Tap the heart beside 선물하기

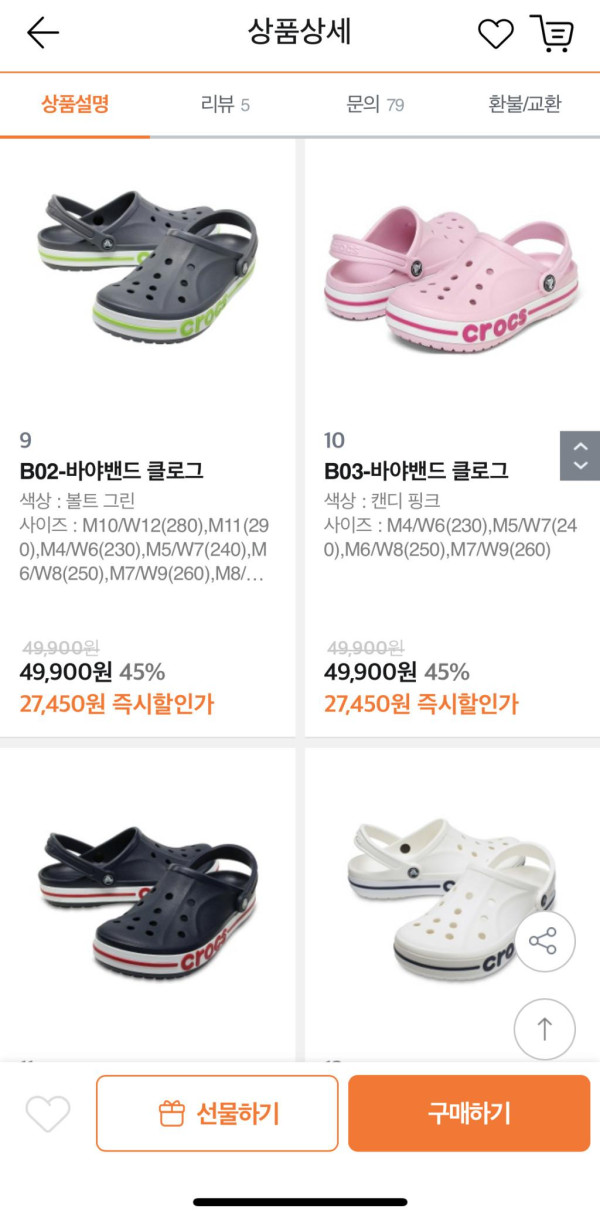click(x=48, y=1113)
